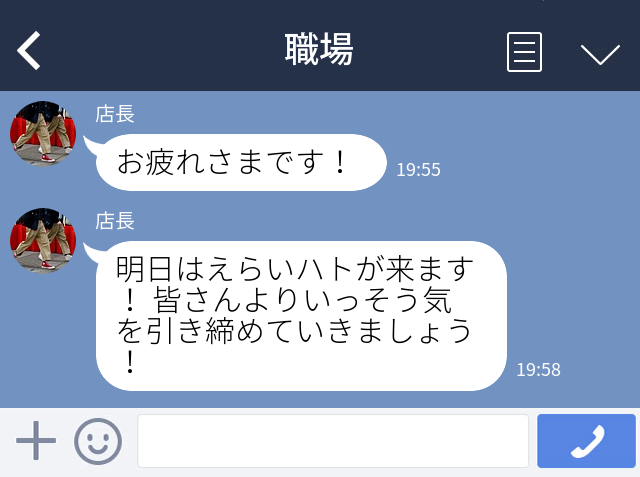Open 店長's avatar beside 明日はえらいハト message
Image resolution: width=640 pixels, height=477 pixels.
[x=44, y=241]
